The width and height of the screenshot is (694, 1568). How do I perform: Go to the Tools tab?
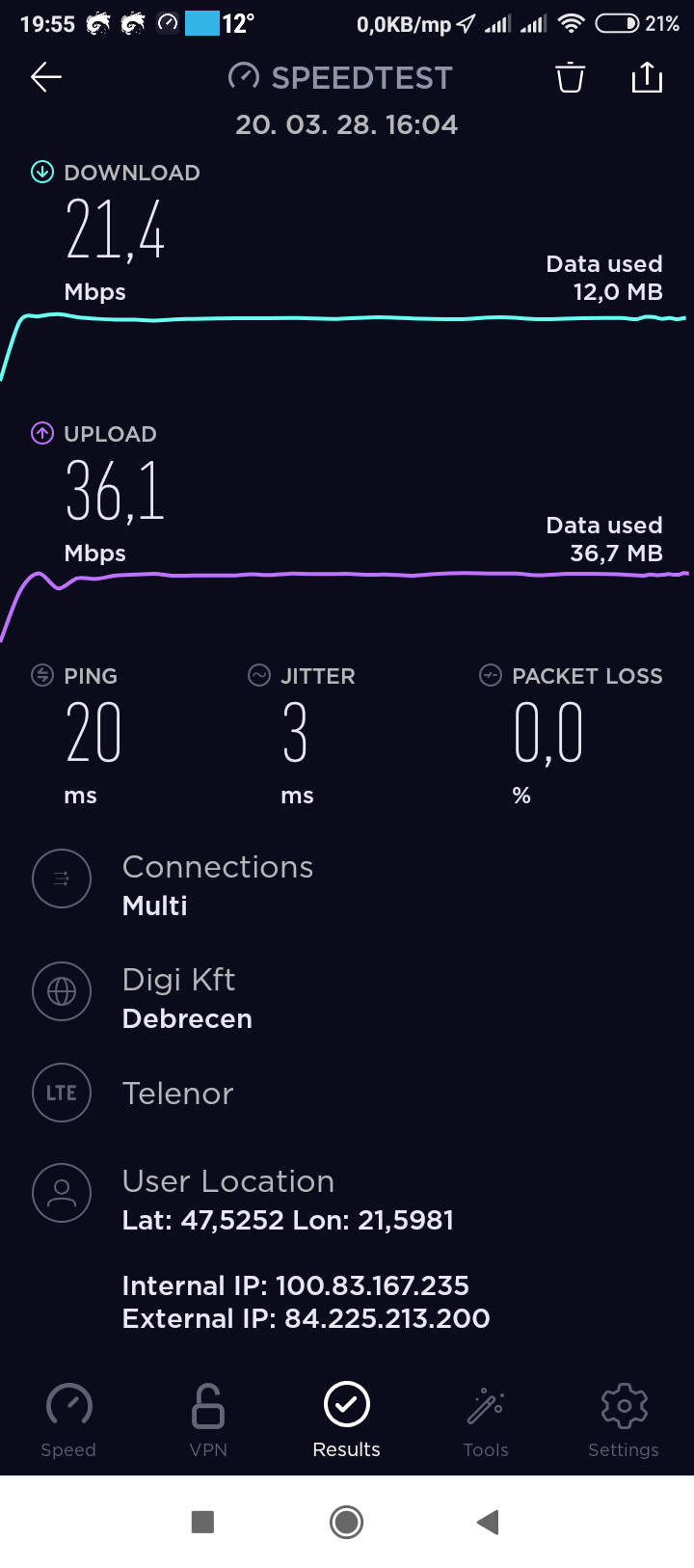(x=486, y=1419)
